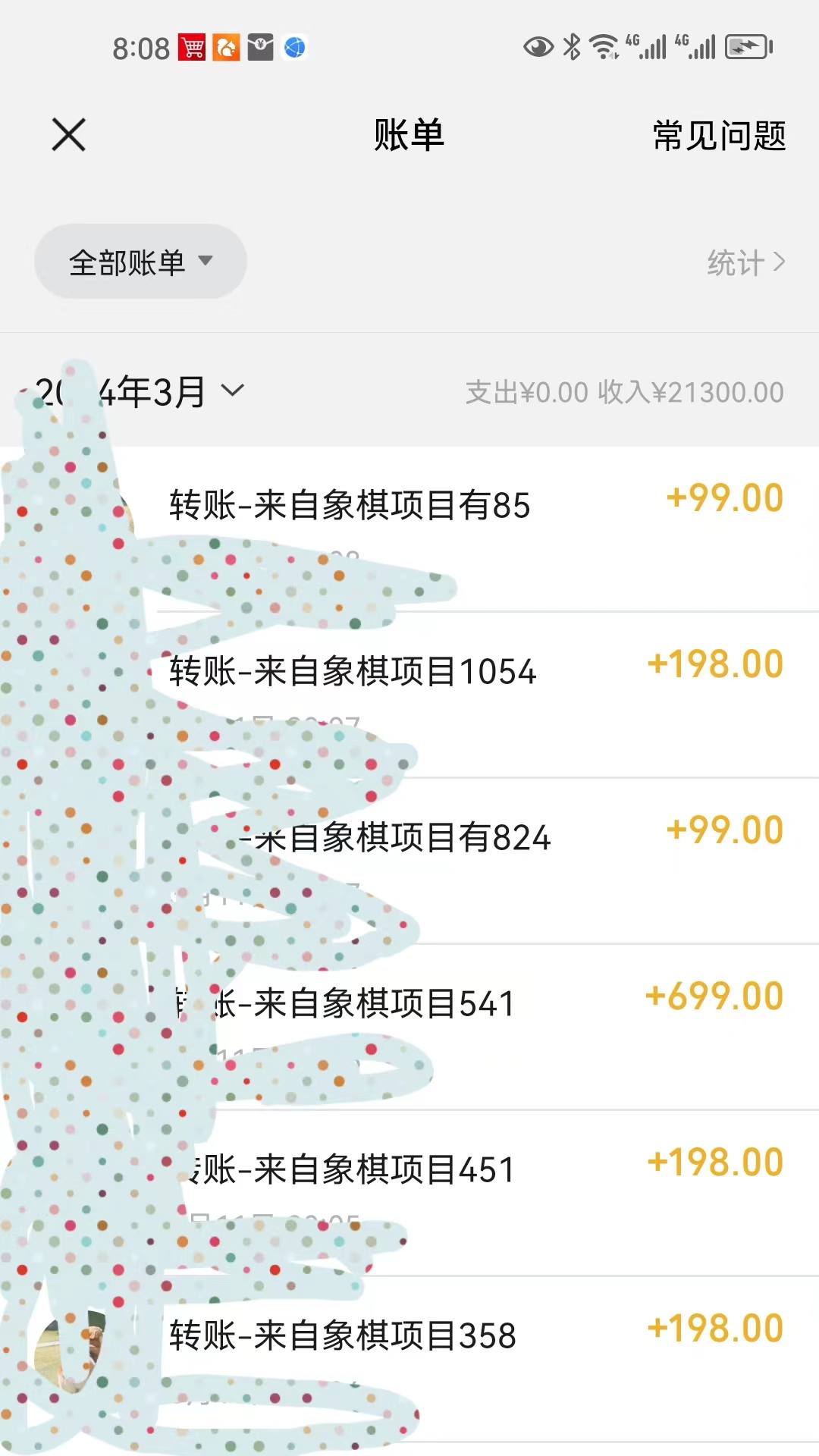819x1456 pixels.
Task: Expand the 全部账单 filter dropdown
Action: [x=140, y=262]
